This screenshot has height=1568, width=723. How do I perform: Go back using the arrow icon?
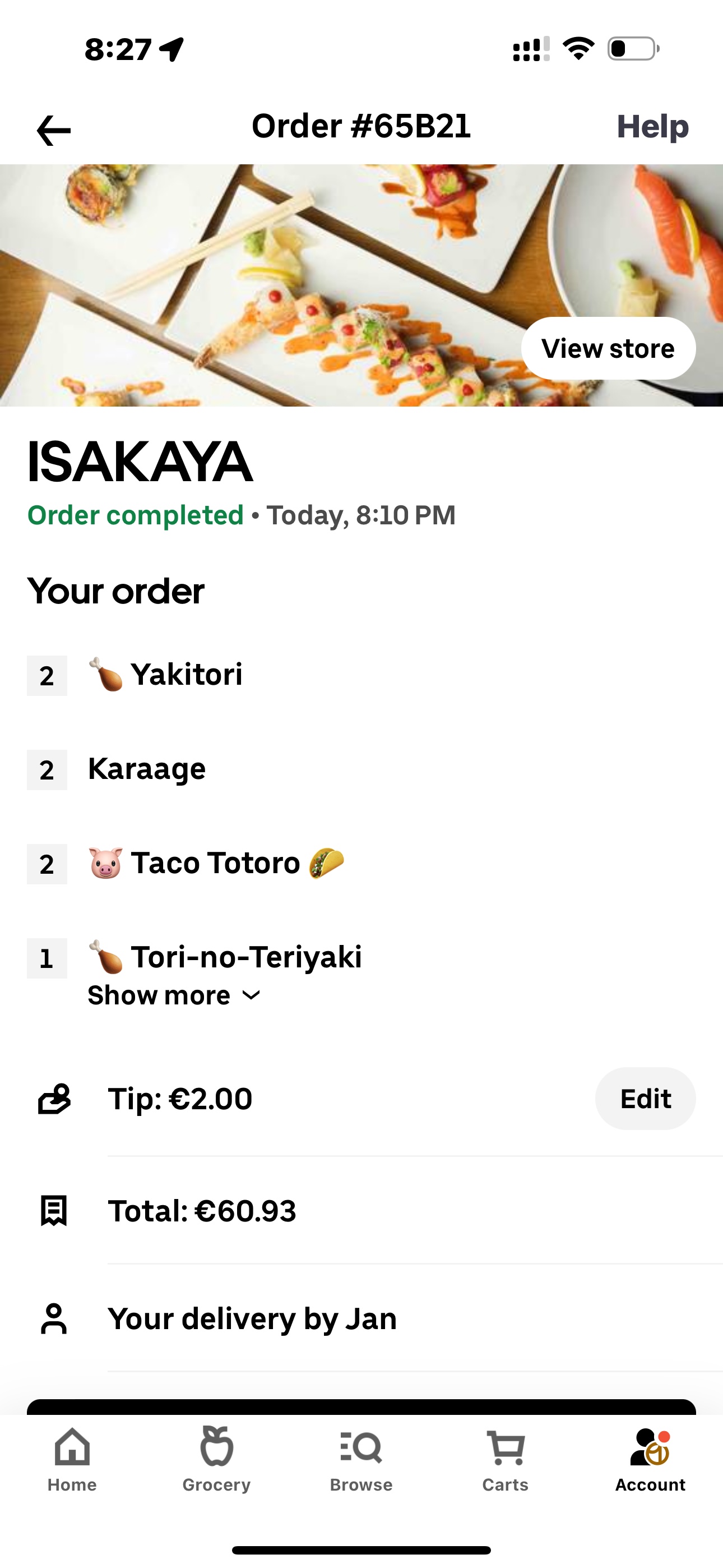point(54,130)
